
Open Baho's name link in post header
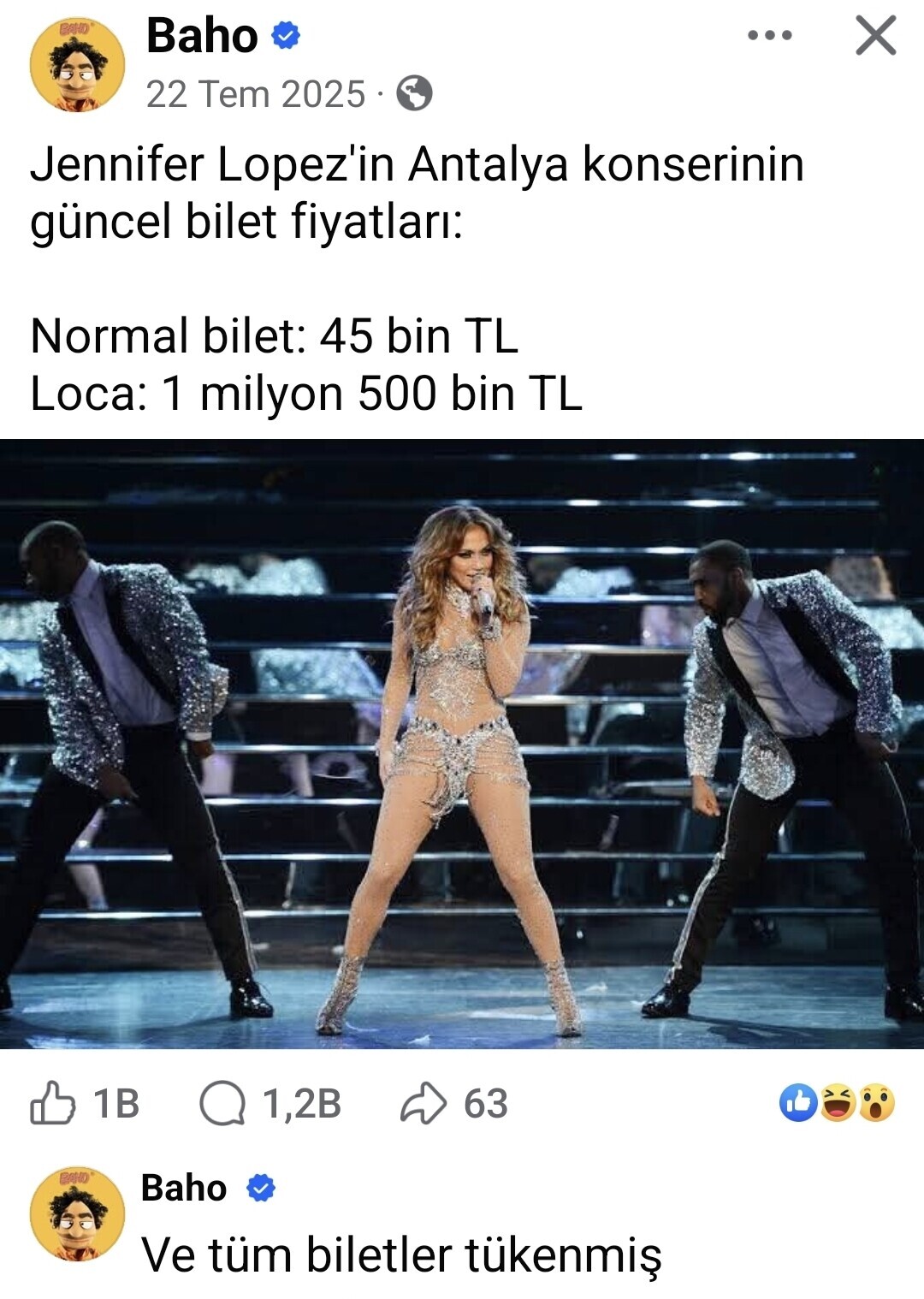coord(202,36)
